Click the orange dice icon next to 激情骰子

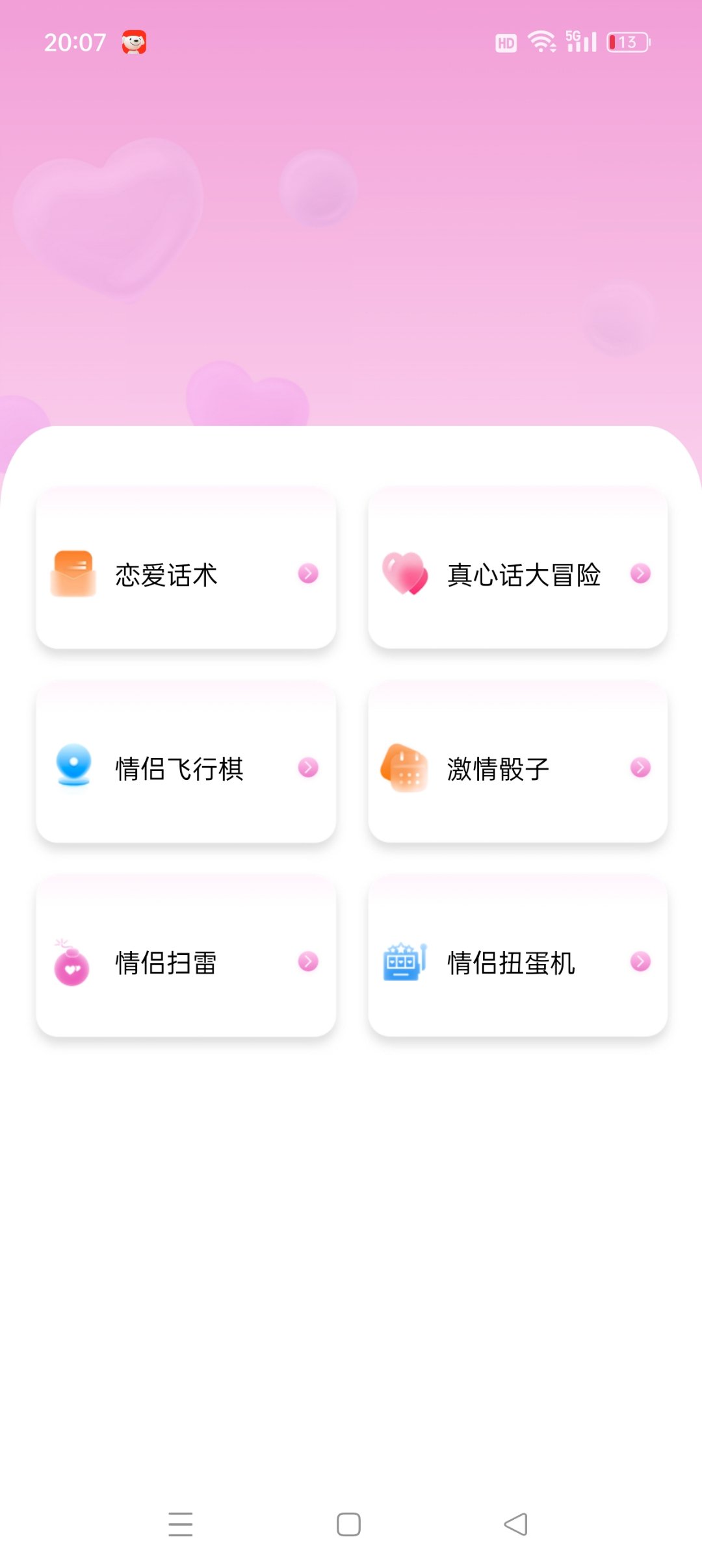point(404,768)
